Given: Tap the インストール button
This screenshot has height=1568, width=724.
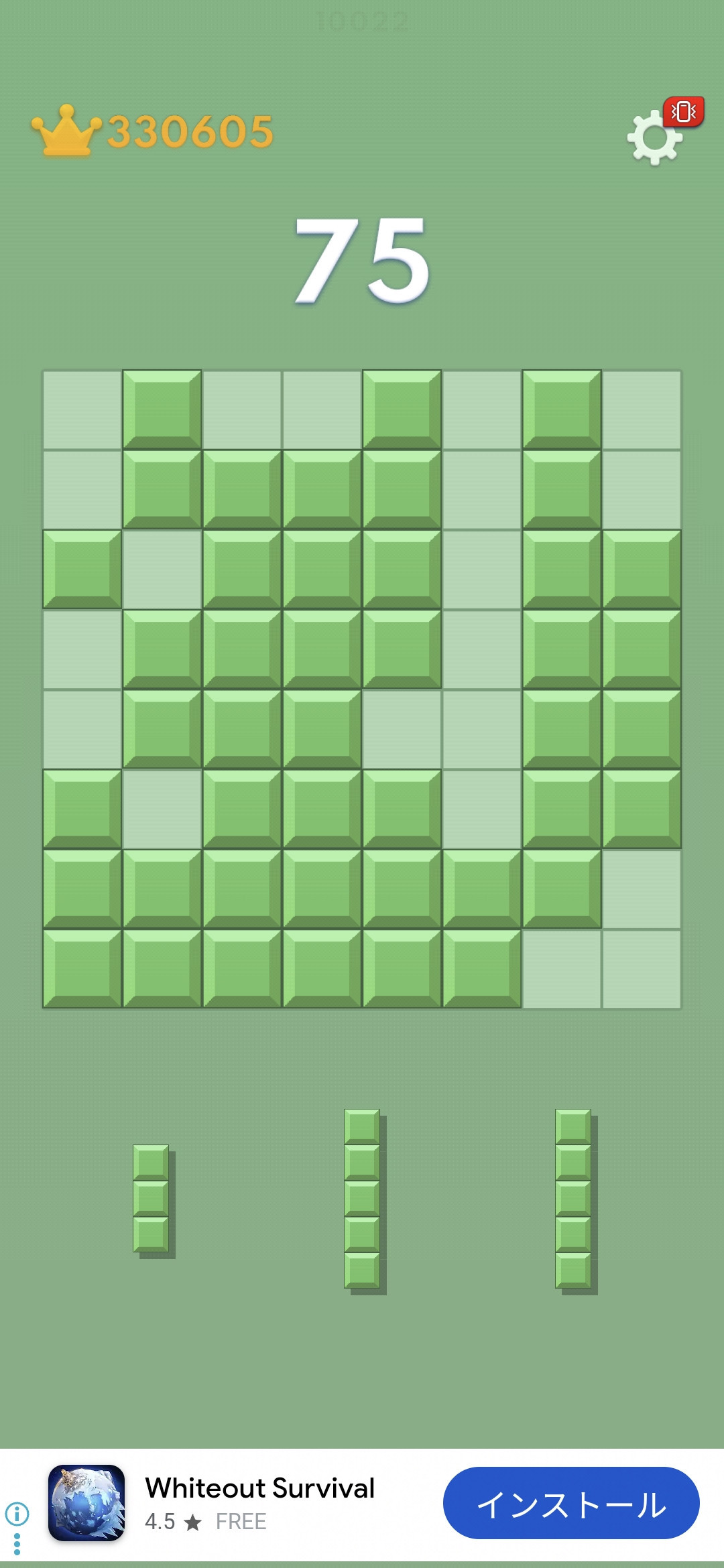Looking at the screenshot, I should (x=571, y=1504).
